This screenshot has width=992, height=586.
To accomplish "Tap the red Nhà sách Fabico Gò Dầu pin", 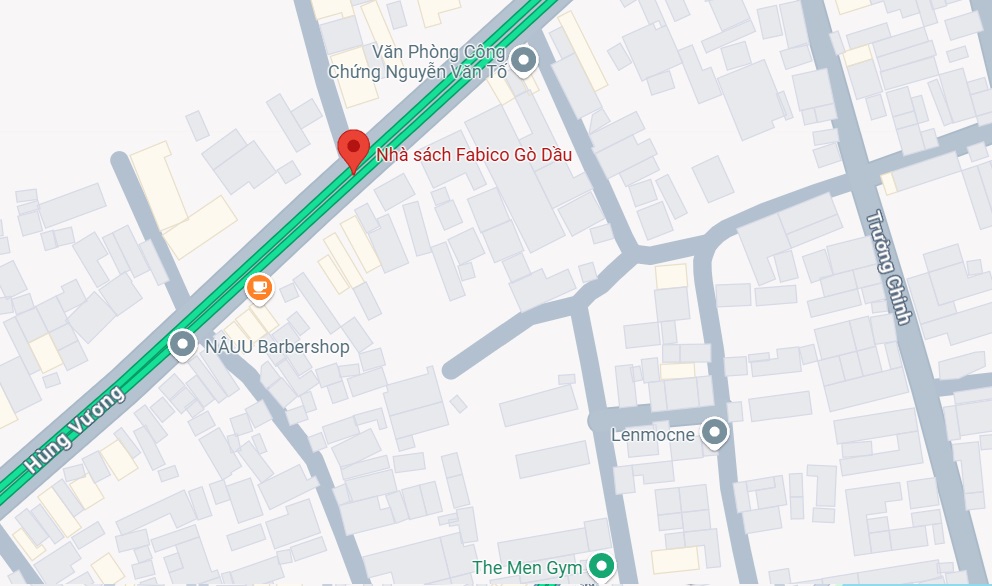I will [x=352, y=149].
